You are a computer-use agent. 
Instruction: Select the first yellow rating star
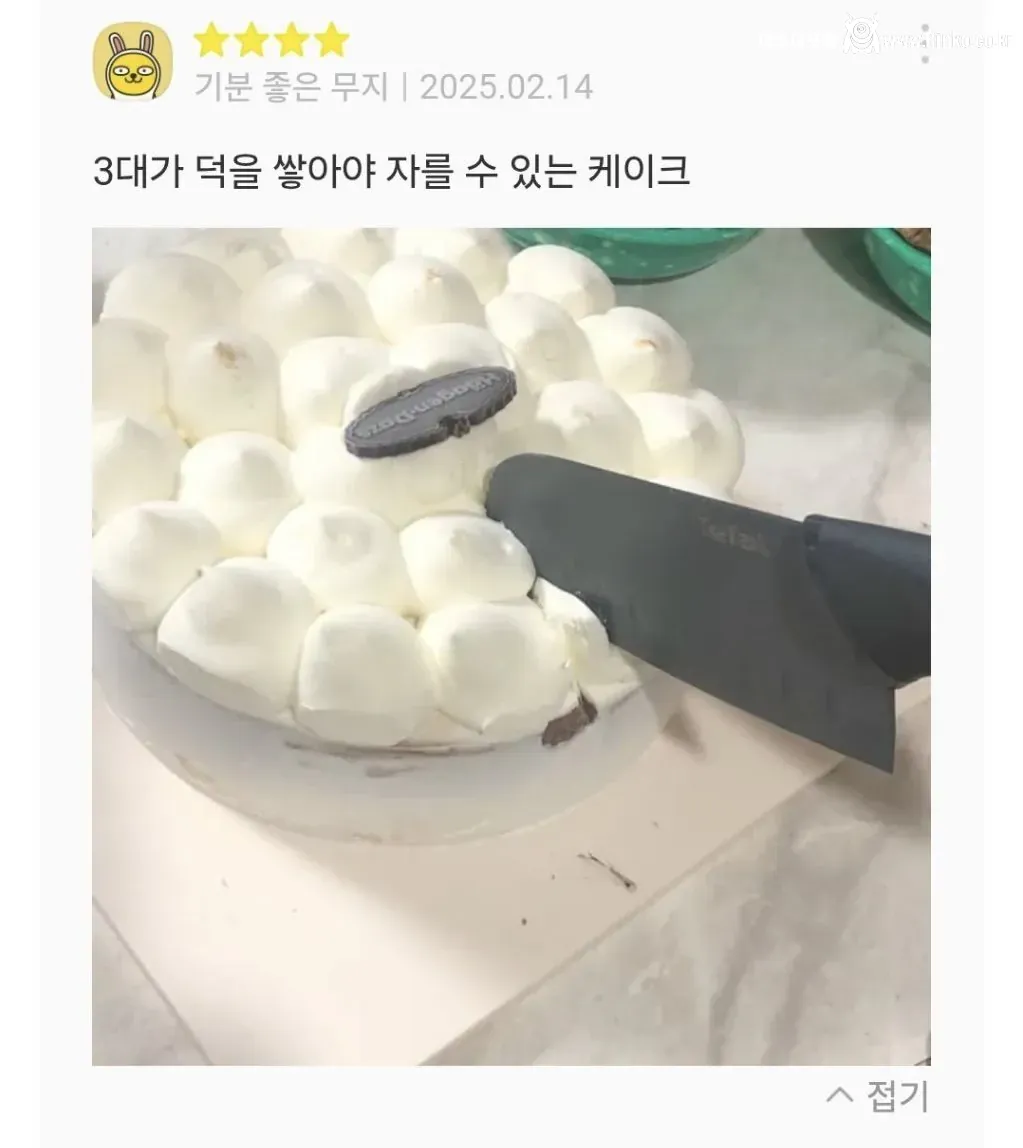click(209, 40)
